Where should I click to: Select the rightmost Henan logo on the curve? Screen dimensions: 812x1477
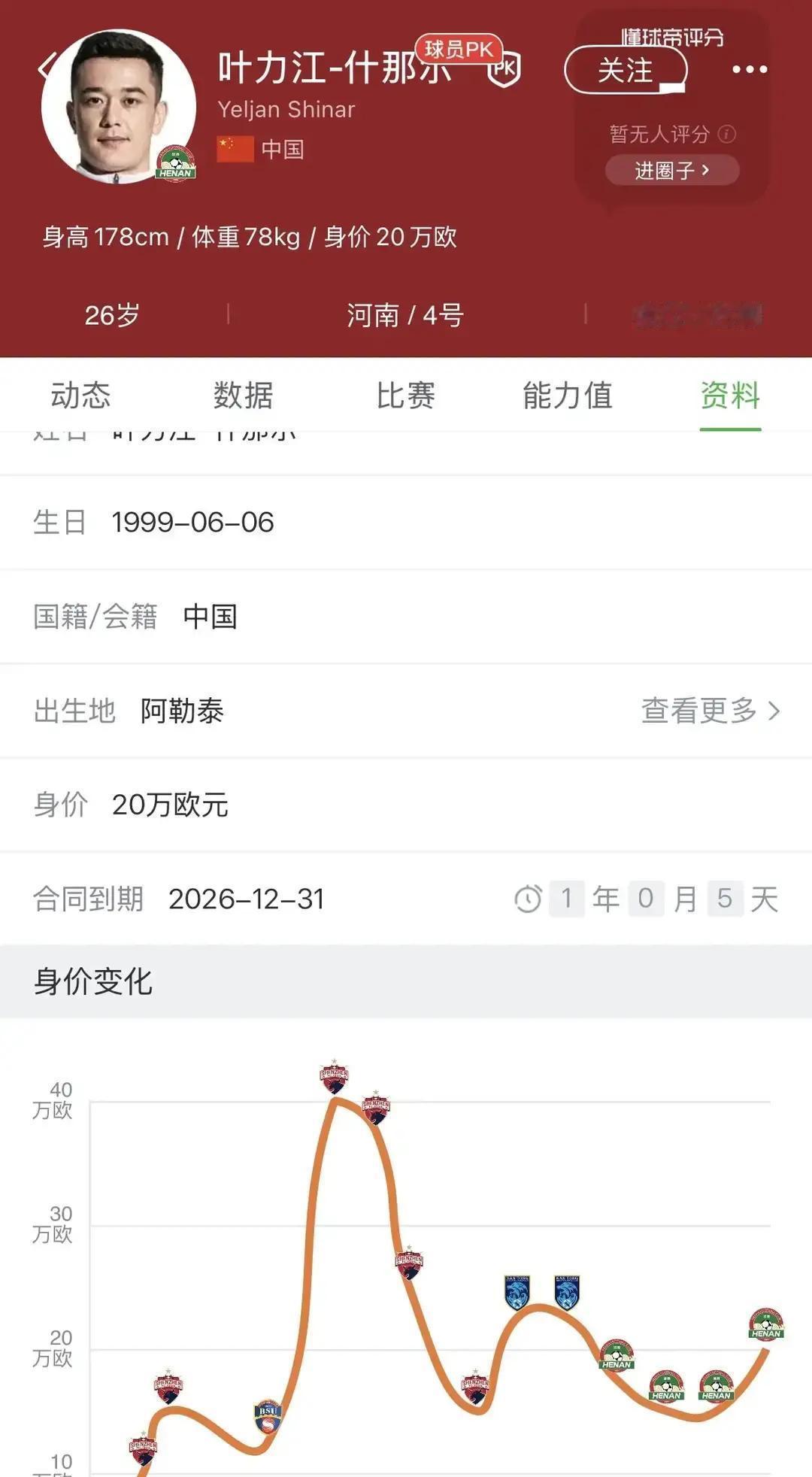(766, 1325)
